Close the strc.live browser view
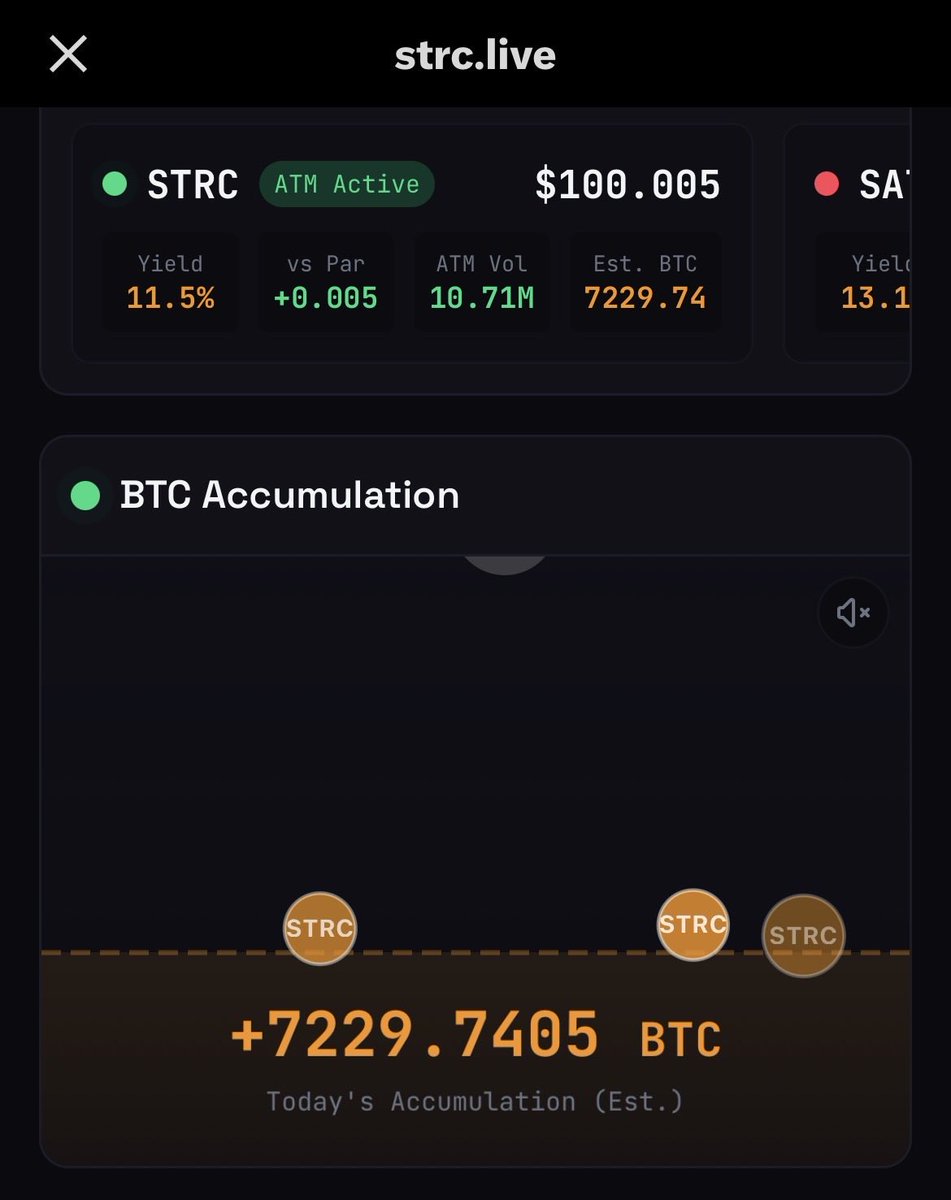Viewport: 951px width, 1200px height. [68, 54]
